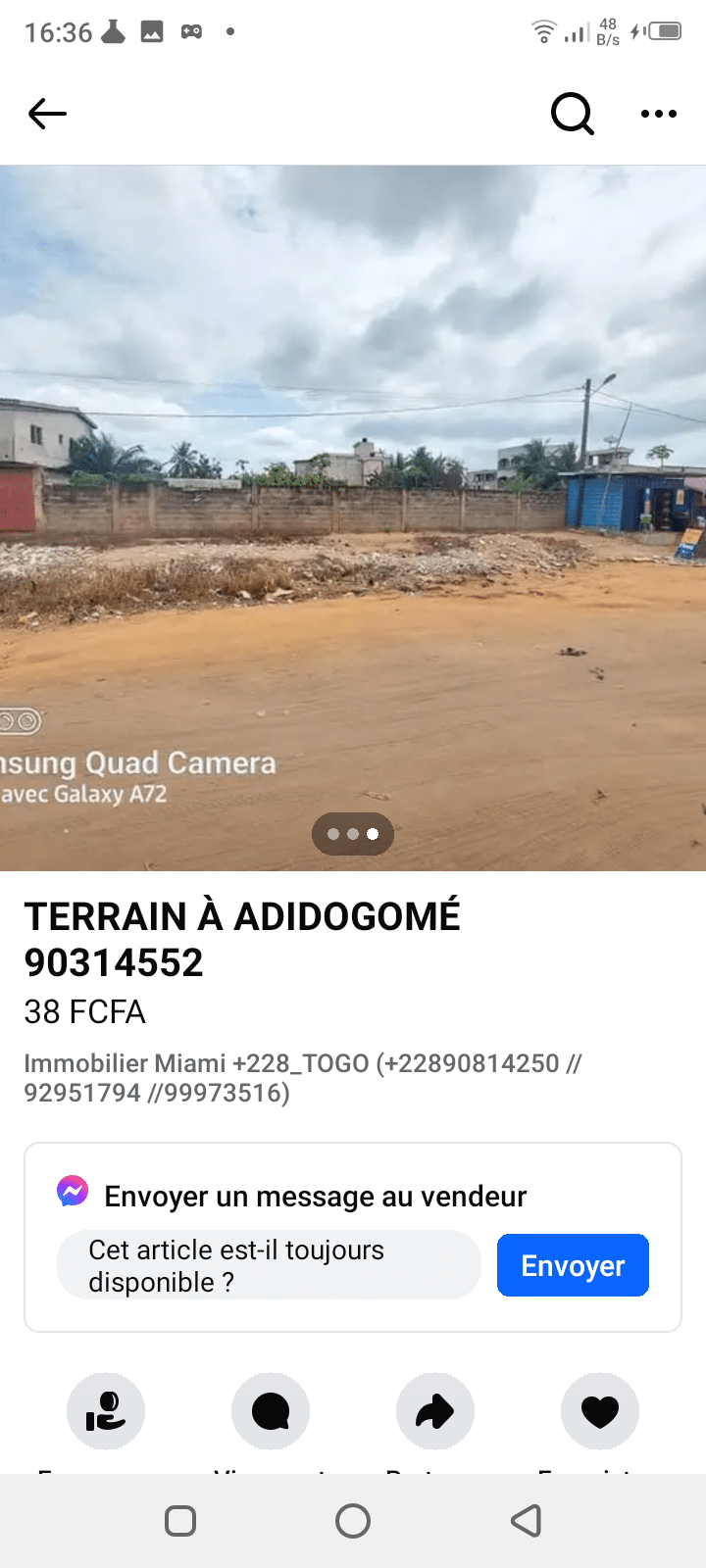Open the three-dot overflow menu
Viewport: 706px width, 1568px height.
click(658, 114)
